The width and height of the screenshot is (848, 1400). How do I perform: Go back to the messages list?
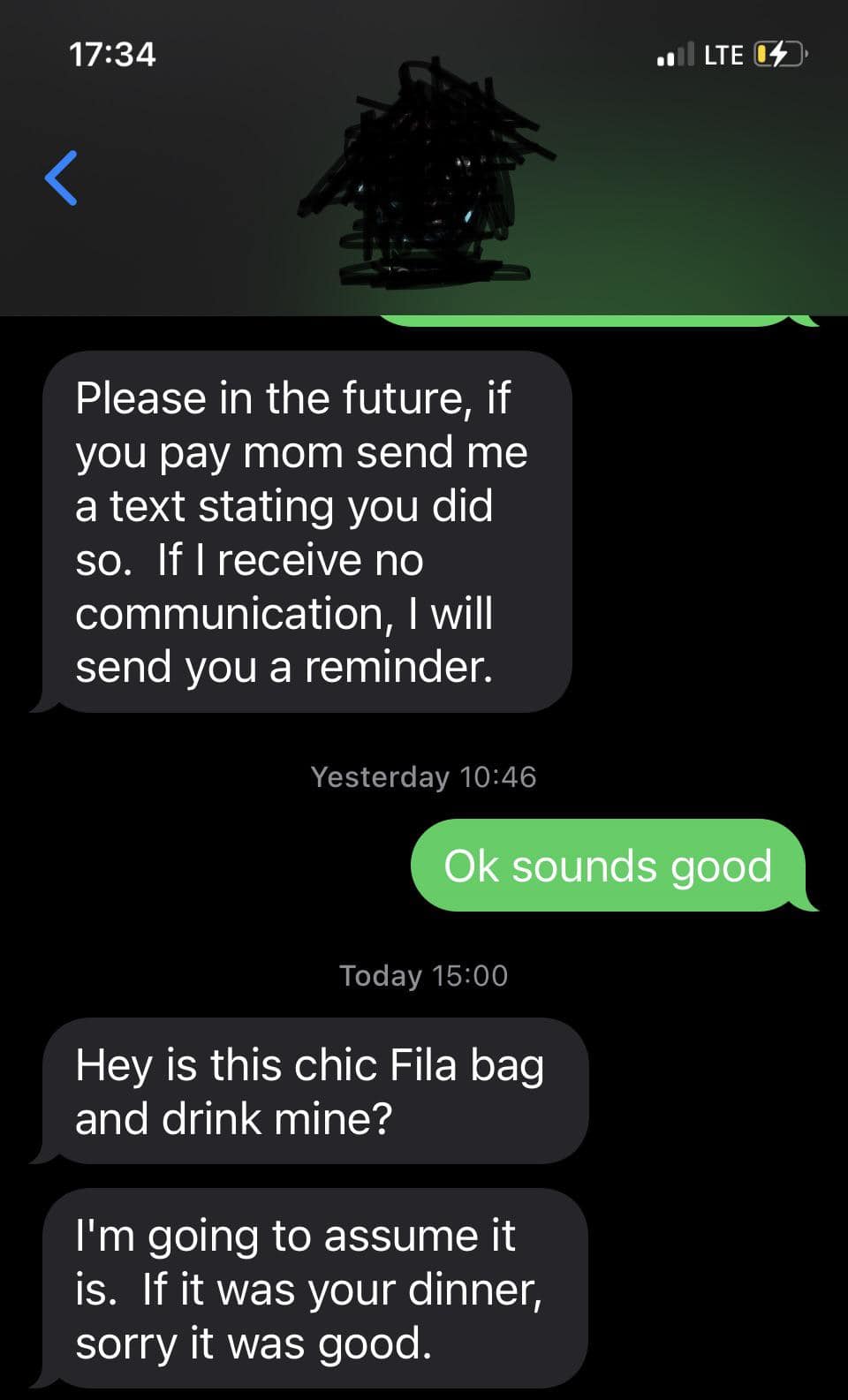click(61, 178)
